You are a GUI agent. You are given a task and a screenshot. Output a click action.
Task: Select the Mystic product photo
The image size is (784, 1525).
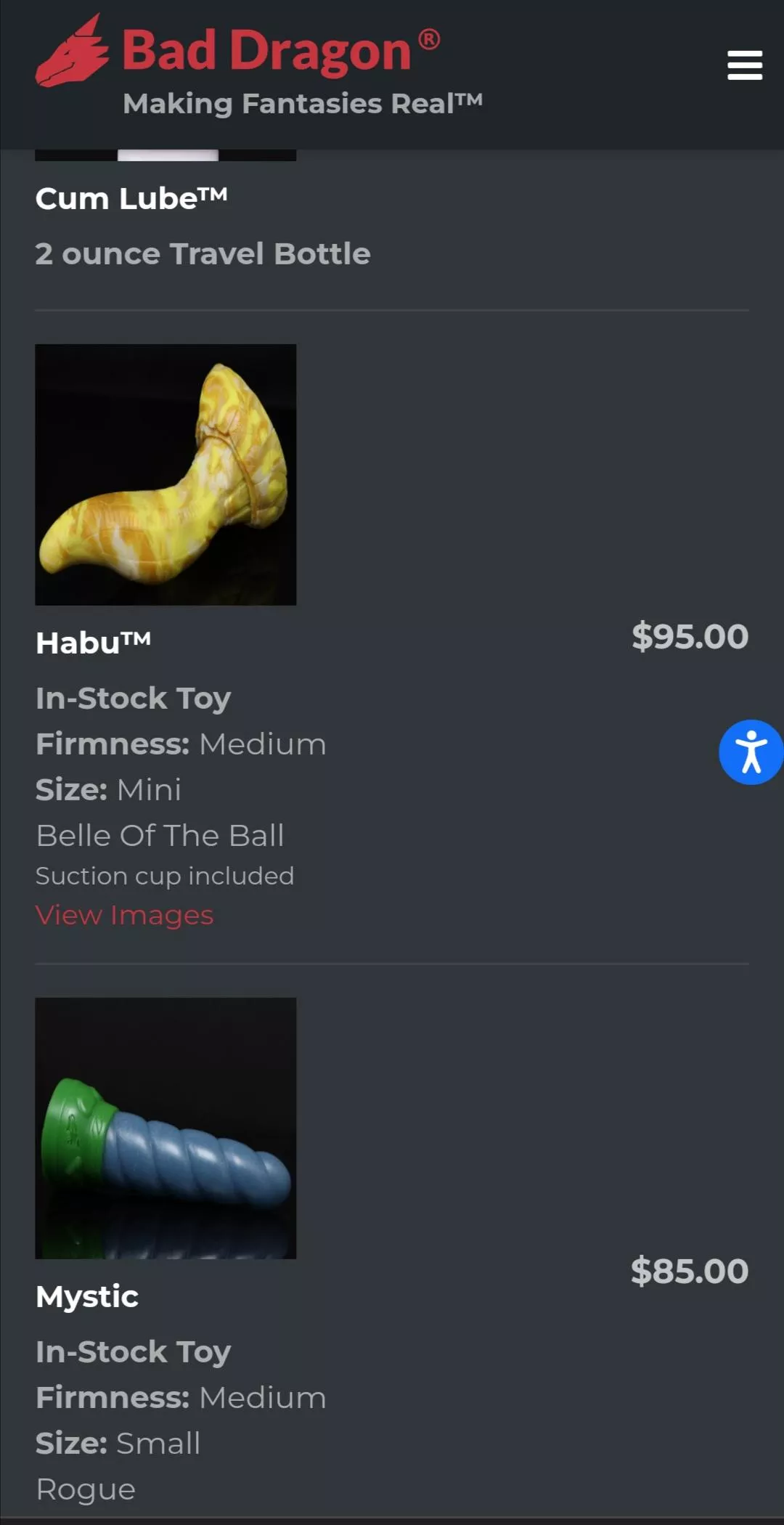tap(166, 1125)
